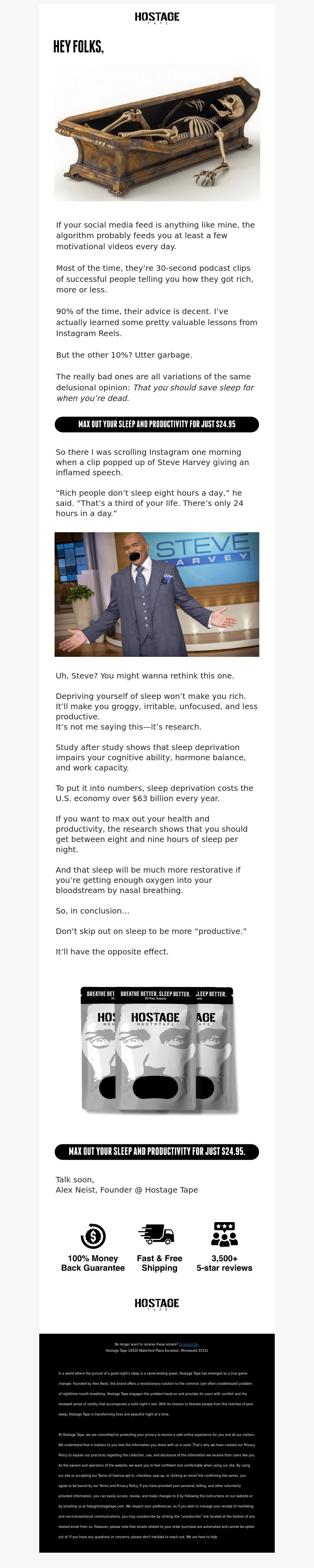Tap the $24.95 offer button below the pouches

[x=157, y=1151]
